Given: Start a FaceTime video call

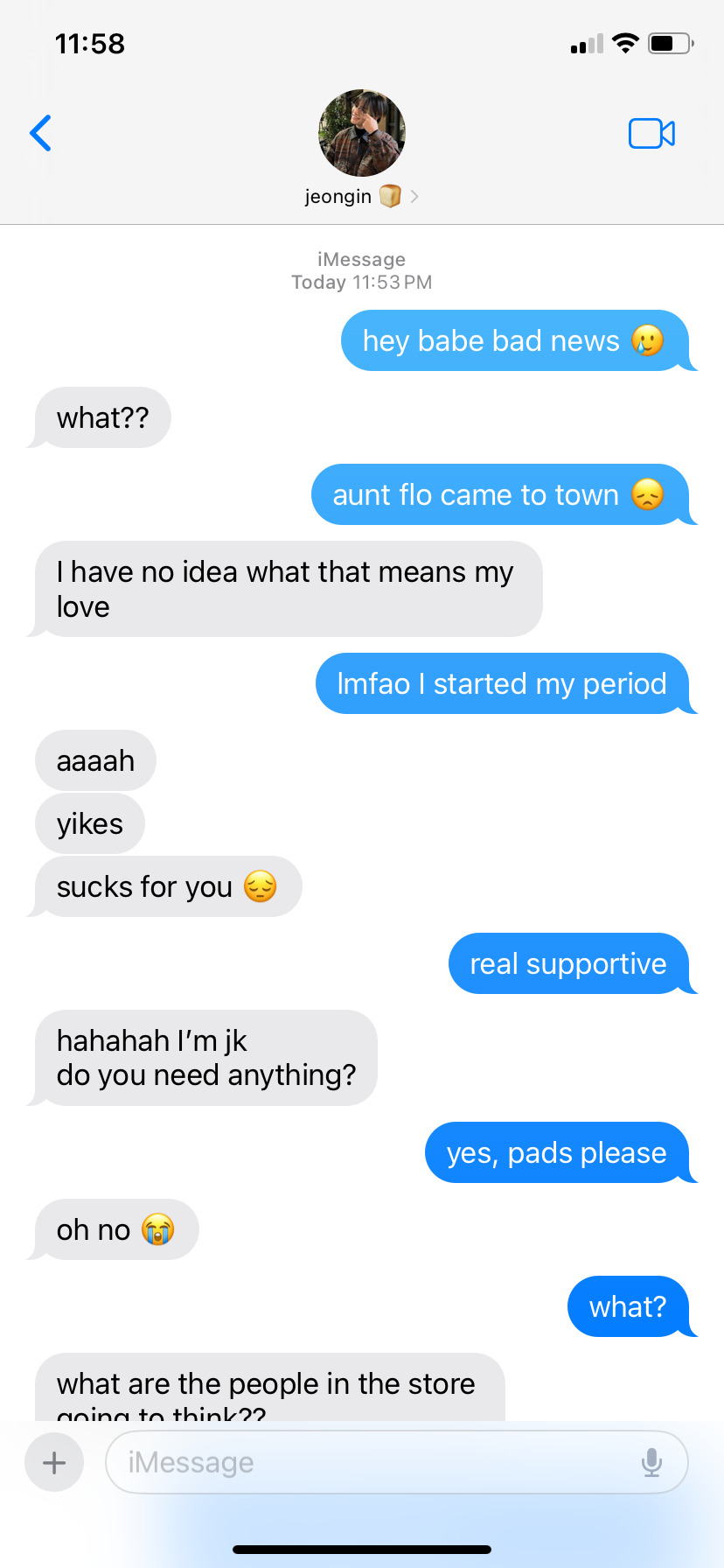Looking at the screenshot, I should pyautogui.click(x=651, y=133).
